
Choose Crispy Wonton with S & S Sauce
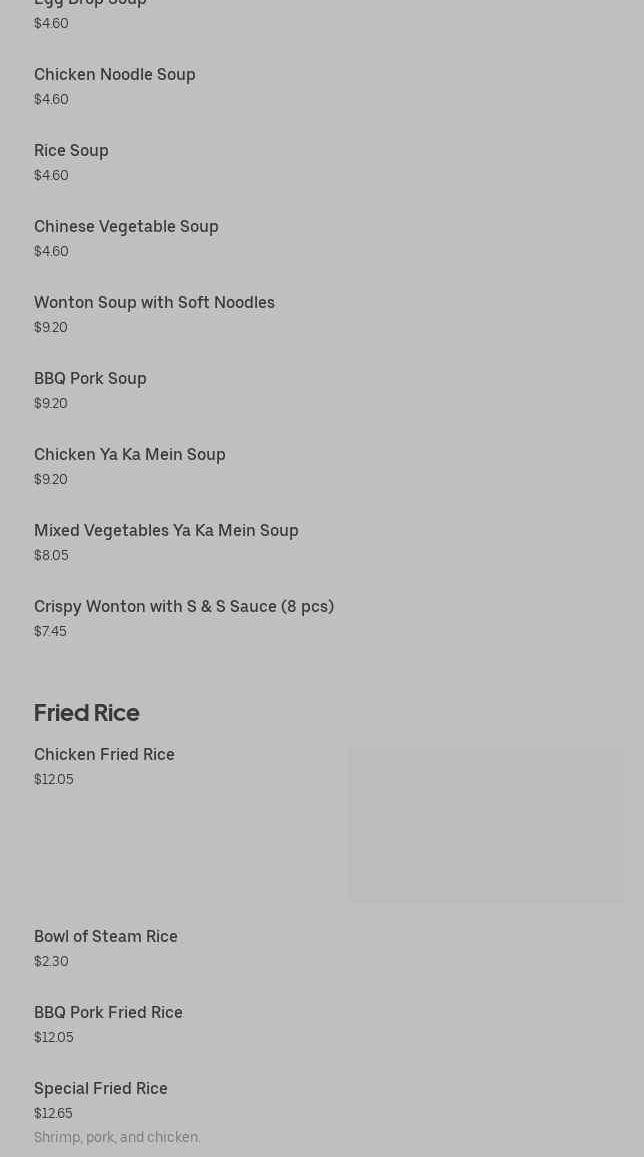184,607
